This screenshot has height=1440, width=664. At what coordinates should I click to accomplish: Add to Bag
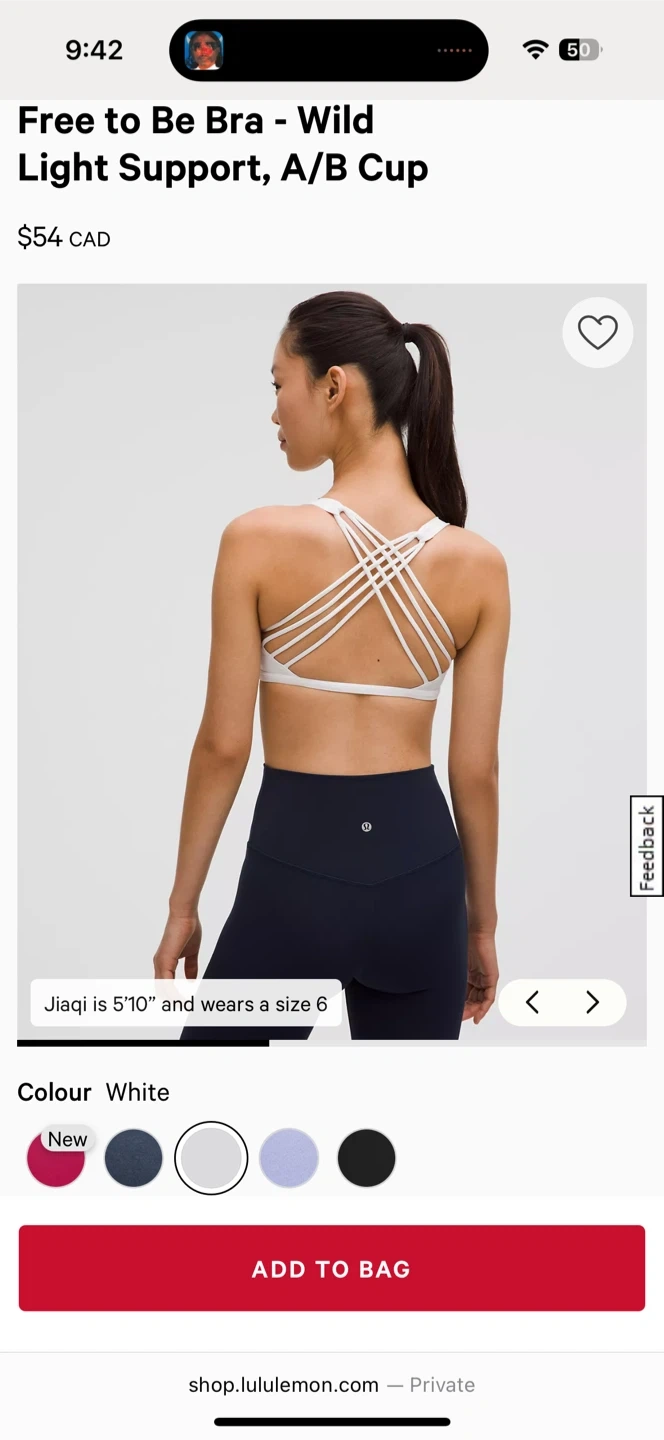[332, 1268]
